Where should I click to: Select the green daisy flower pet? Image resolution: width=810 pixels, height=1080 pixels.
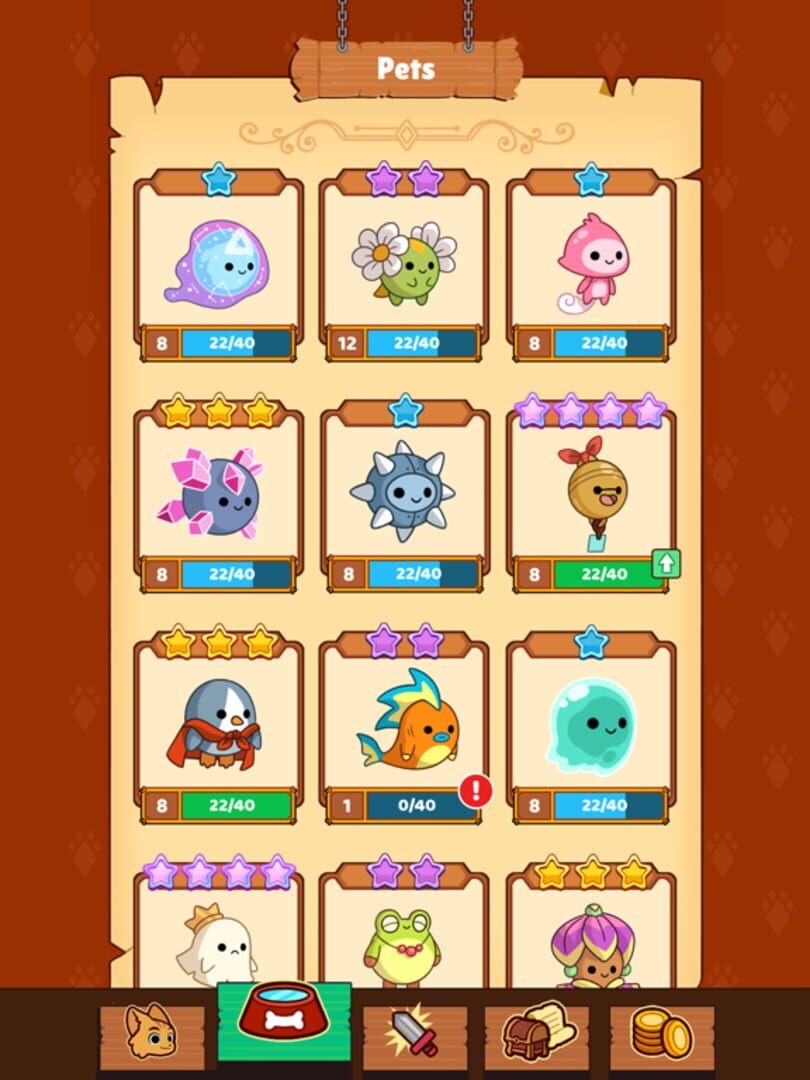coord(405,265)
